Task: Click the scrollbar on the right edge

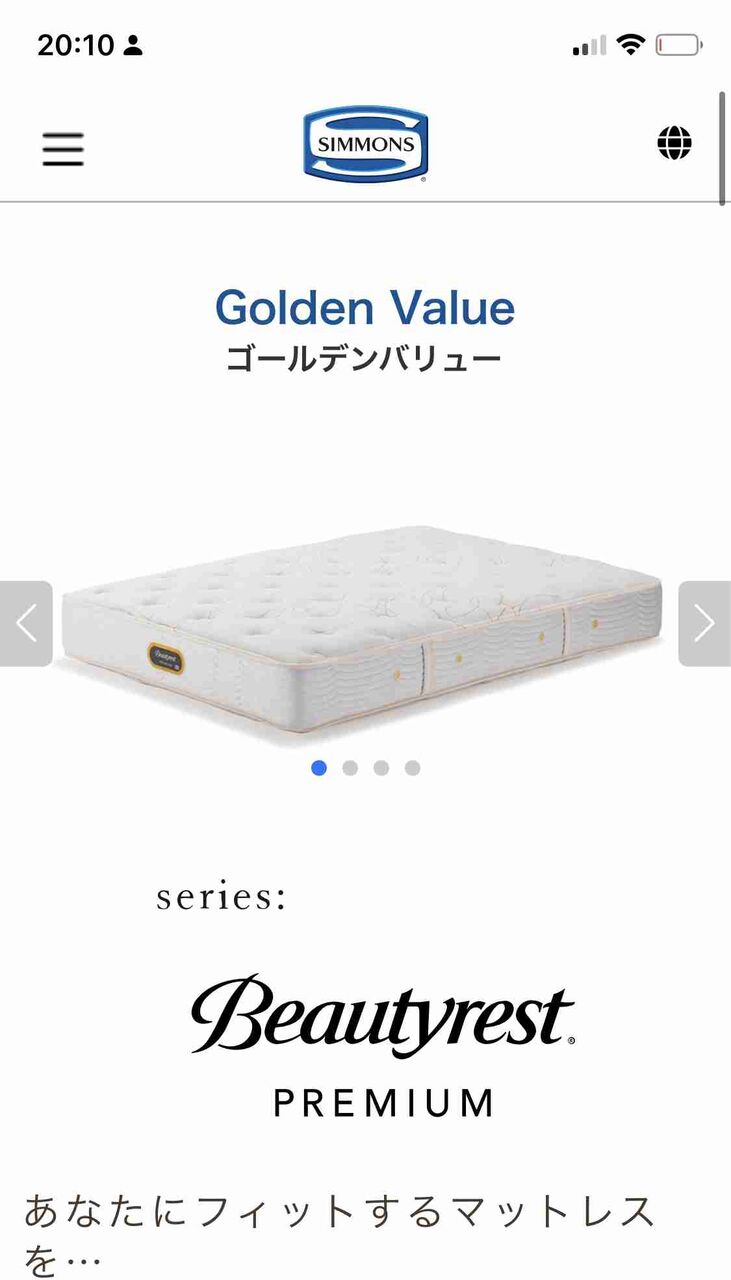Action: click(722, 145)
